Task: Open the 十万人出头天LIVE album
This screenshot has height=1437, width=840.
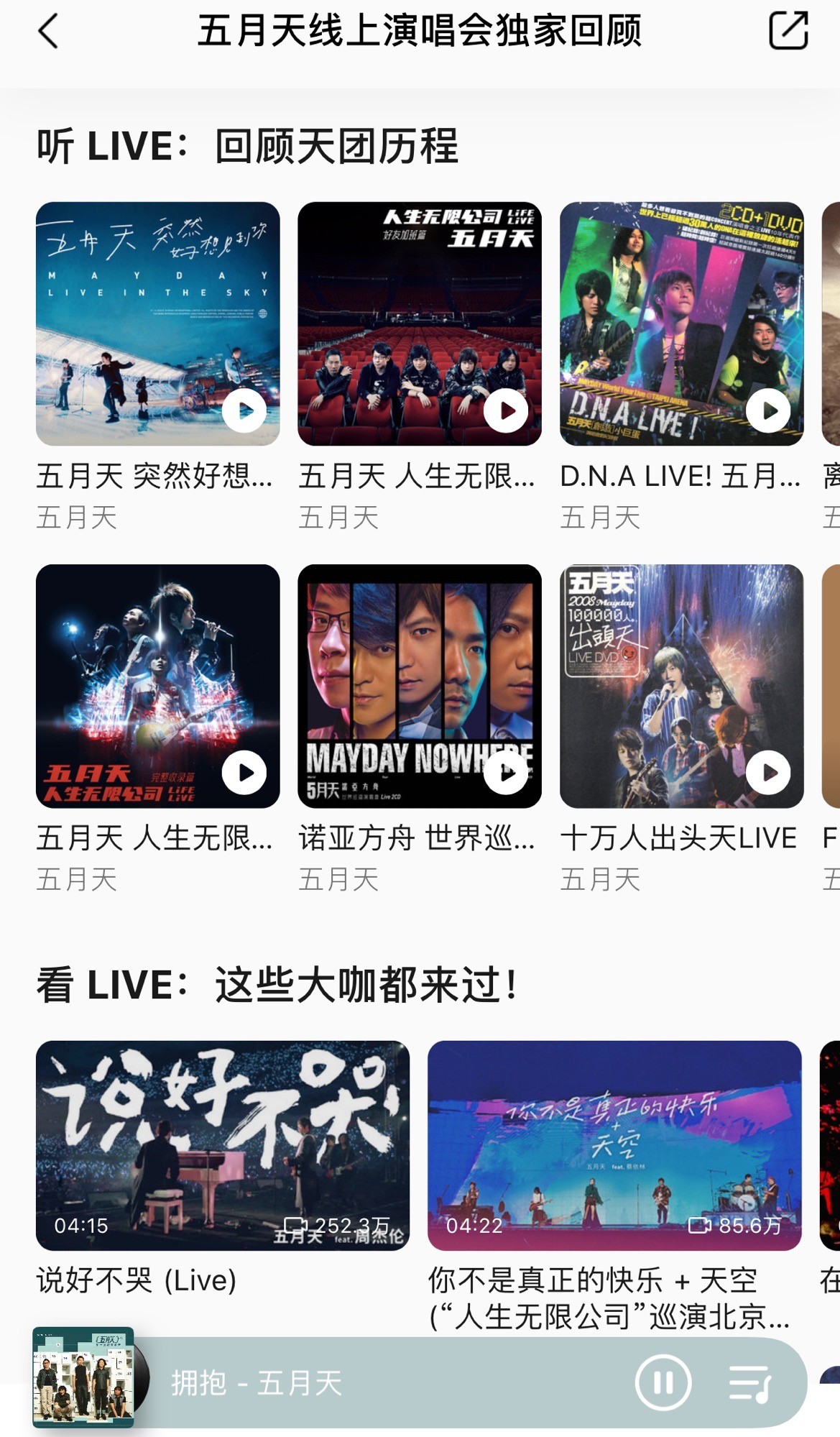Action: point(681,687)
